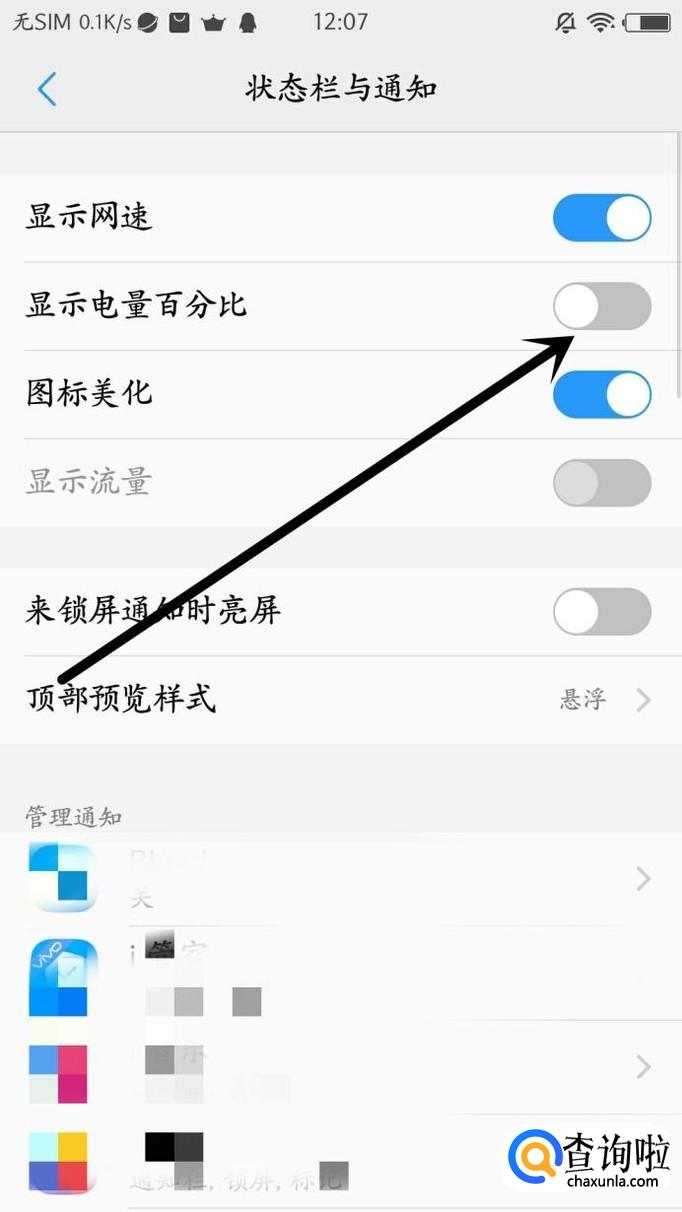The width and height of the screenshot is (682, 1212).
Task: Open the 顶部预览样式 setting
Action: pyautogui.click(x=341, y=699)
